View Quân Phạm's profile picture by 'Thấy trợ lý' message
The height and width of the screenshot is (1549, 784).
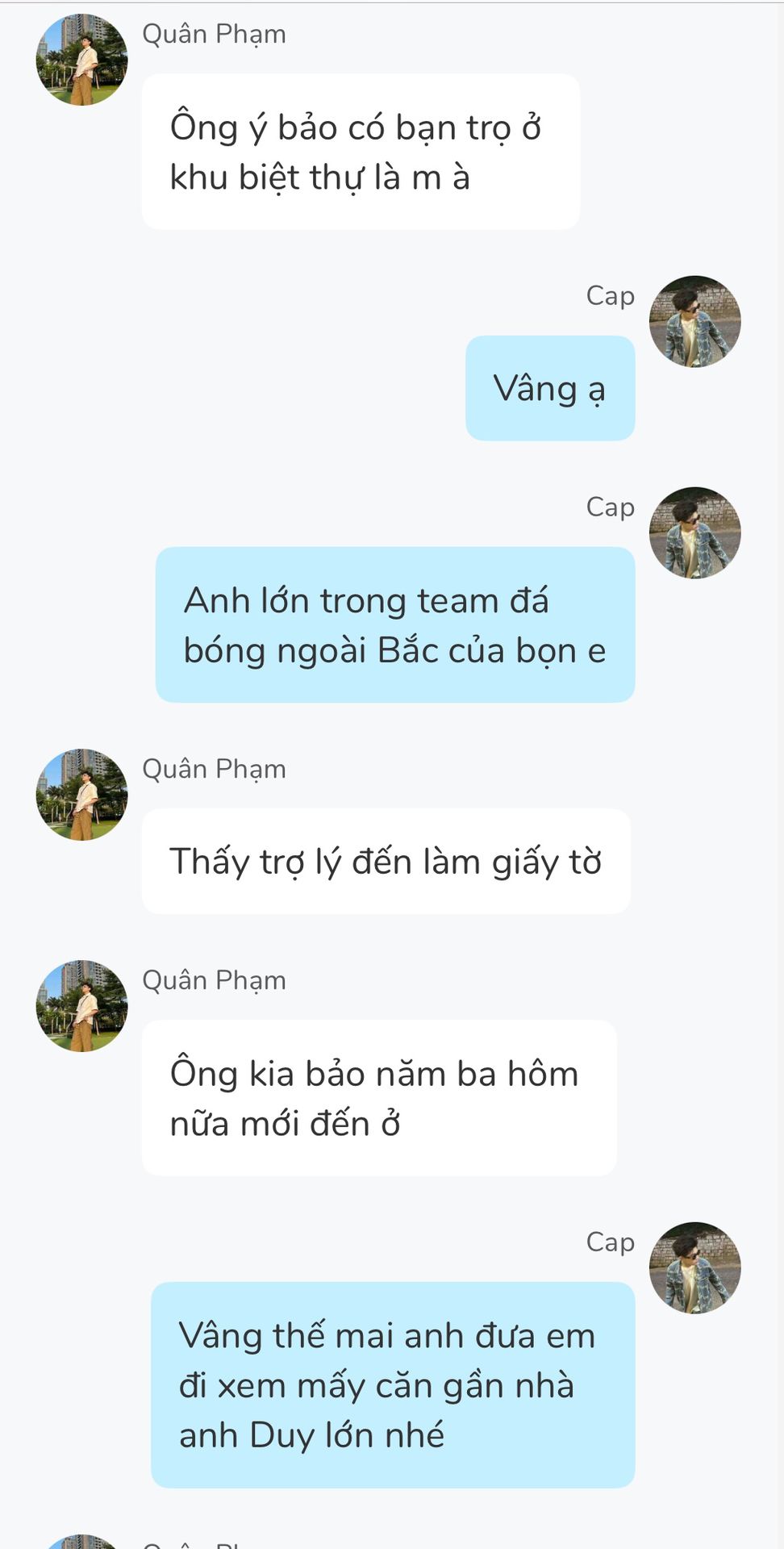tap(81, 795)
